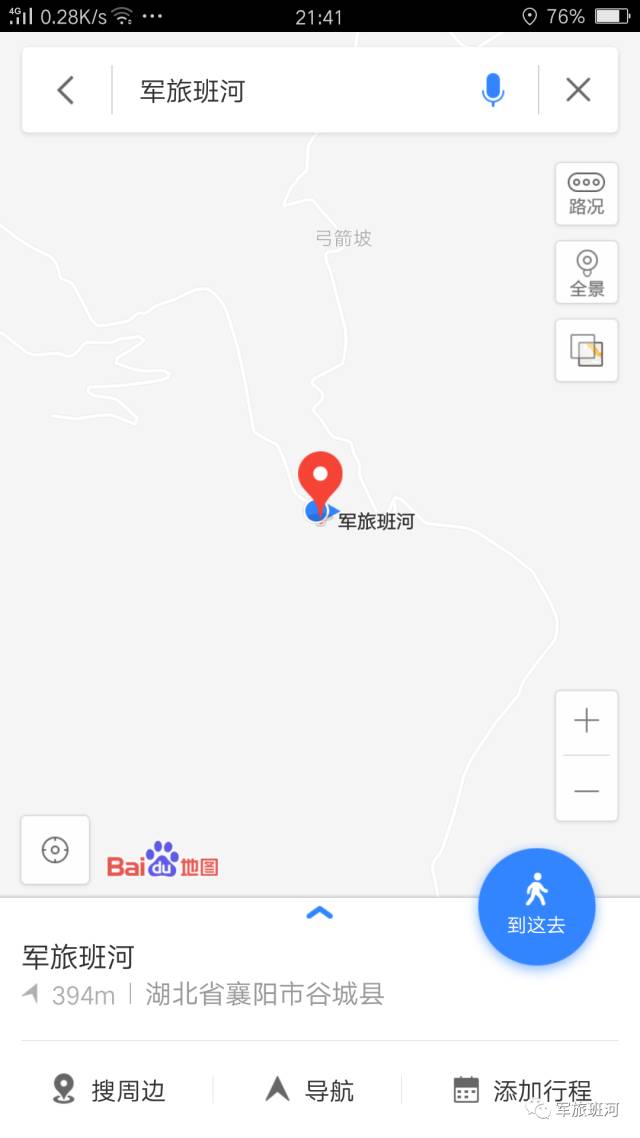Toggle the 路况 traffic layer
Image resolution: width=640 pixels, height=1138 pixels.
(586, 194)
